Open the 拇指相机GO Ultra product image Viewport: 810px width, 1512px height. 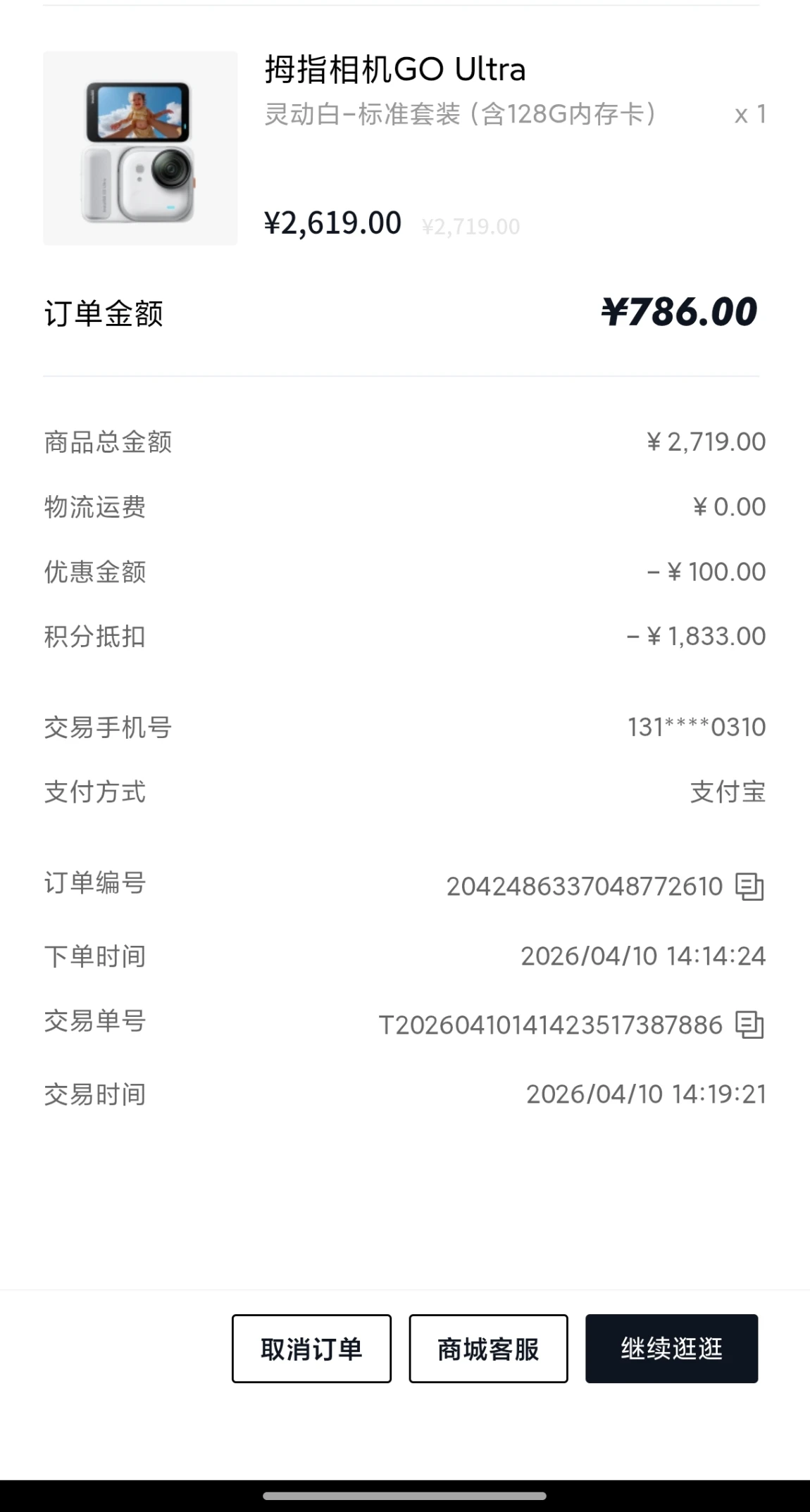(140, 148)
